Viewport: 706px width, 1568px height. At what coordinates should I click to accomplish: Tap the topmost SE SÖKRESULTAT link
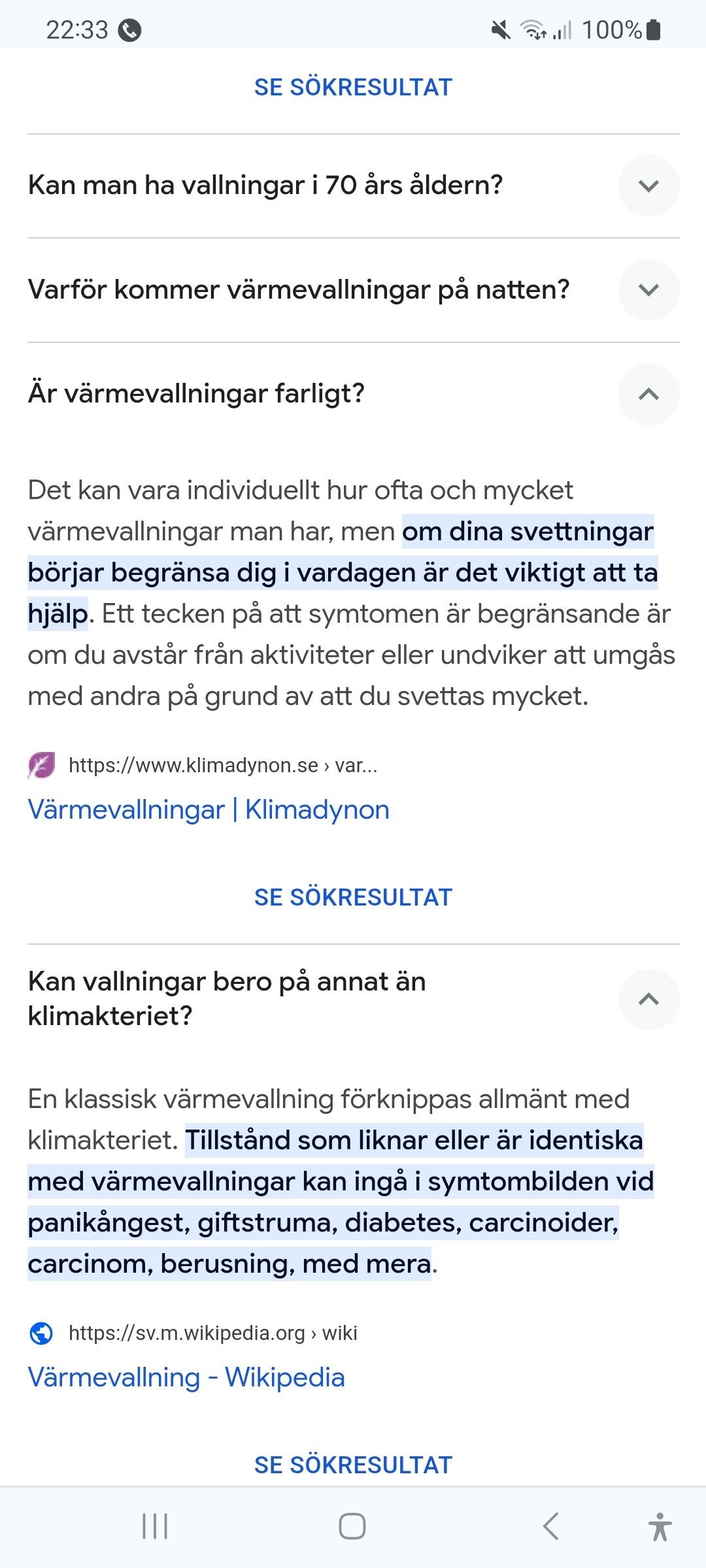pyautogui.click(x=353, y=87)
